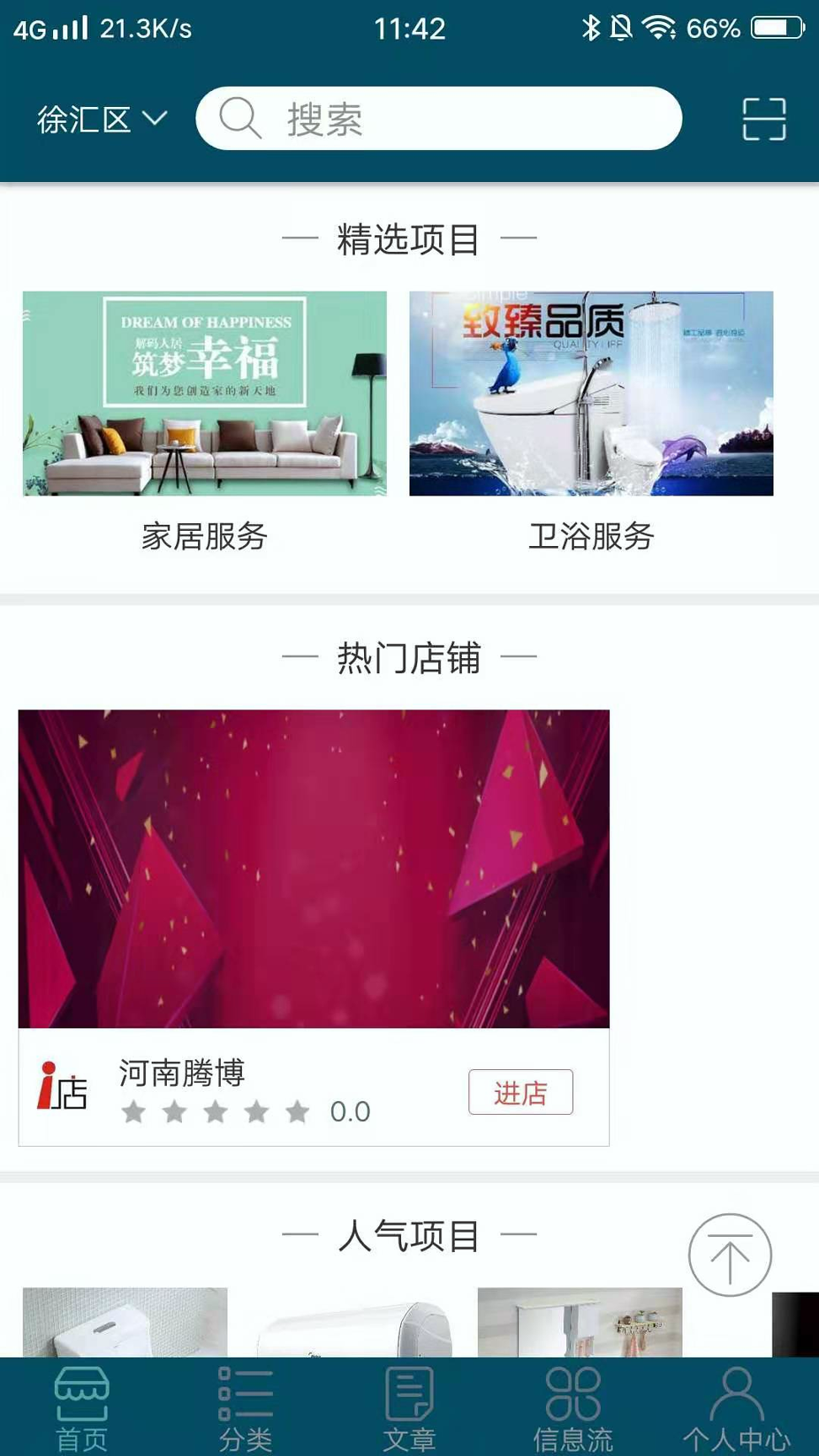Jump back to top with the arrow button
819x1456 pixels.
730,1255
